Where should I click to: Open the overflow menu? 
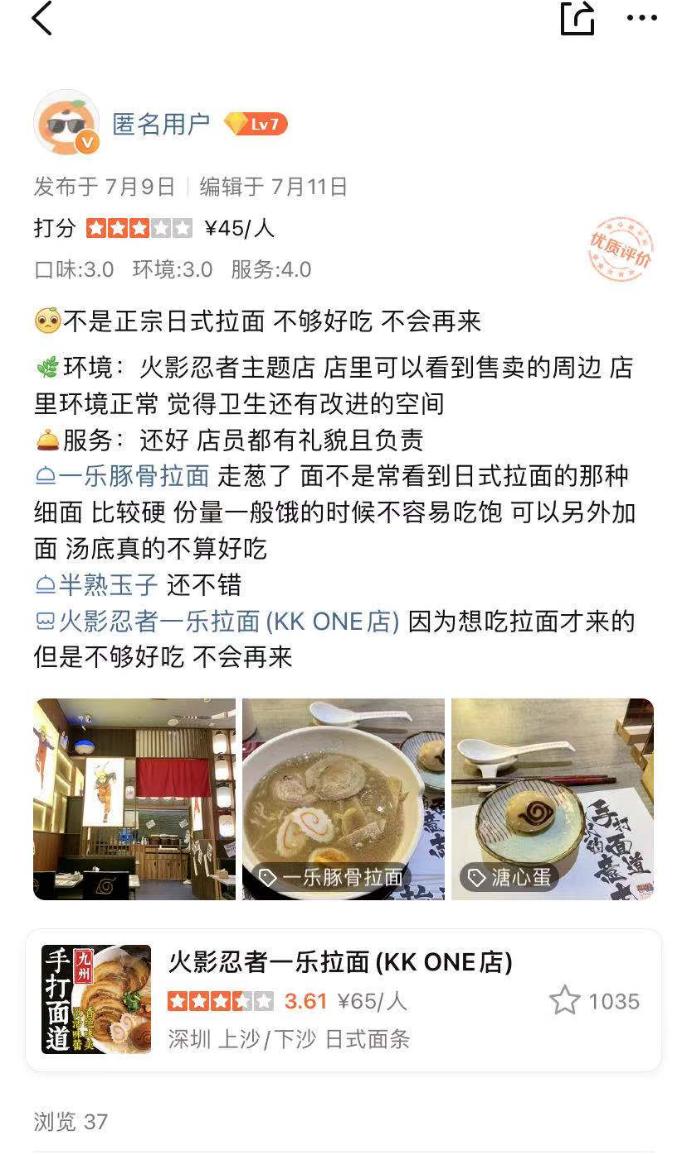[641, 18]
